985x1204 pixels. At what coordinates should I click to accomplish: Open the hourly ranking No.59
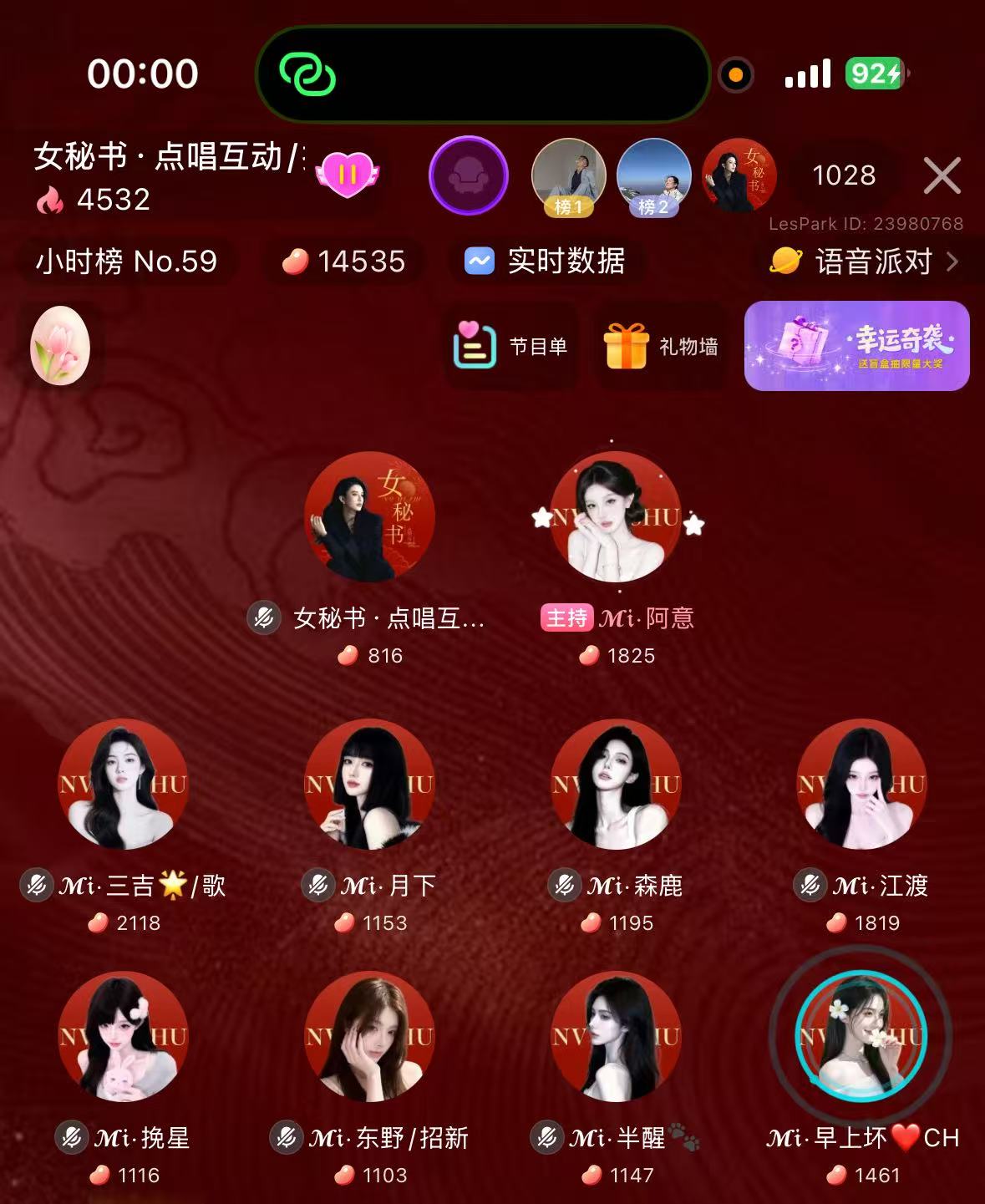point(126,262)
